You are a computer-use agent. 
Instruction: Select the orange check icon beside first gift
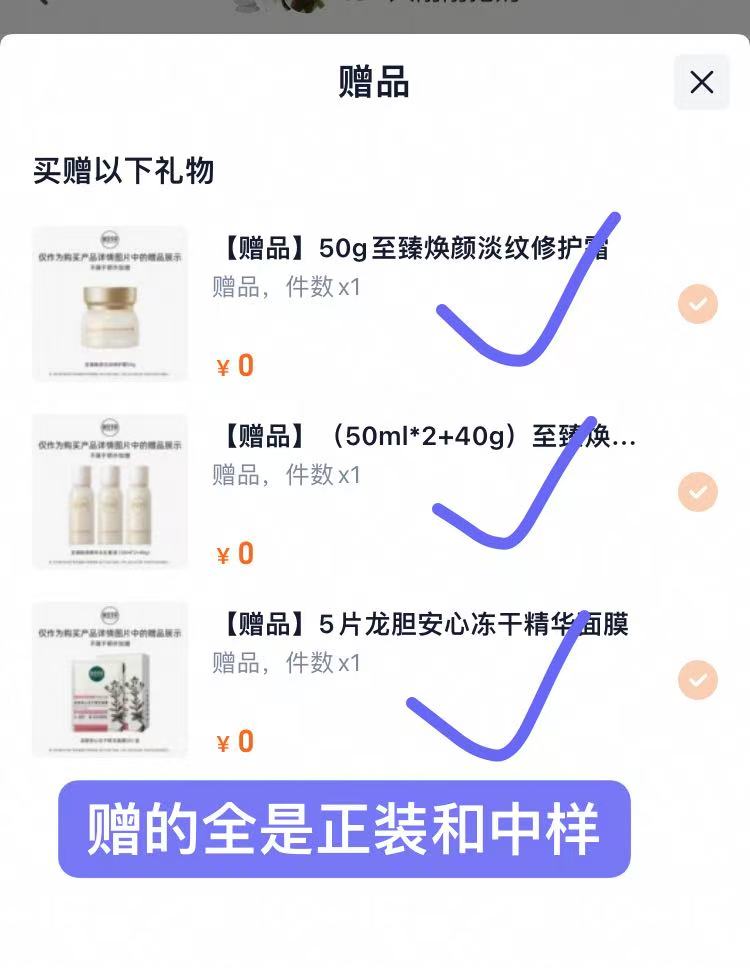click(697, 304)
